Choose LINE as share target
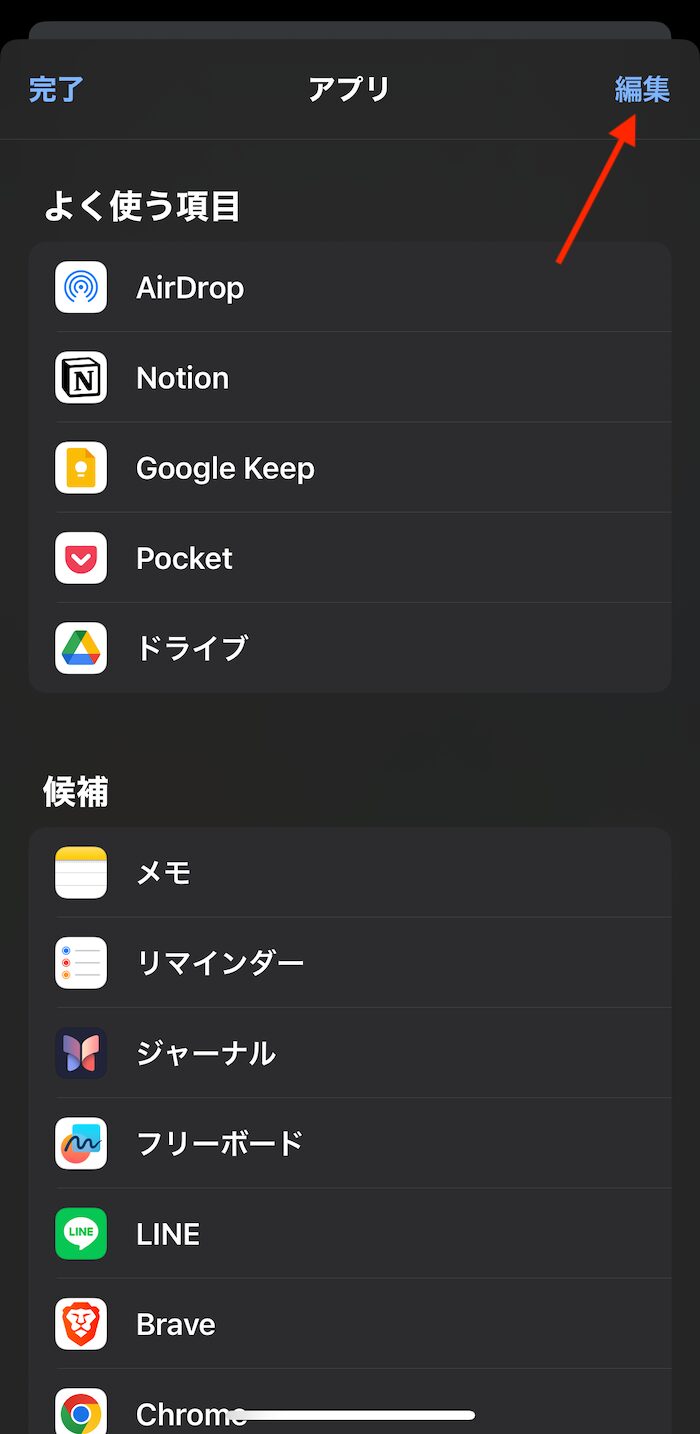700x1434 pixels. coord(350,1233)
